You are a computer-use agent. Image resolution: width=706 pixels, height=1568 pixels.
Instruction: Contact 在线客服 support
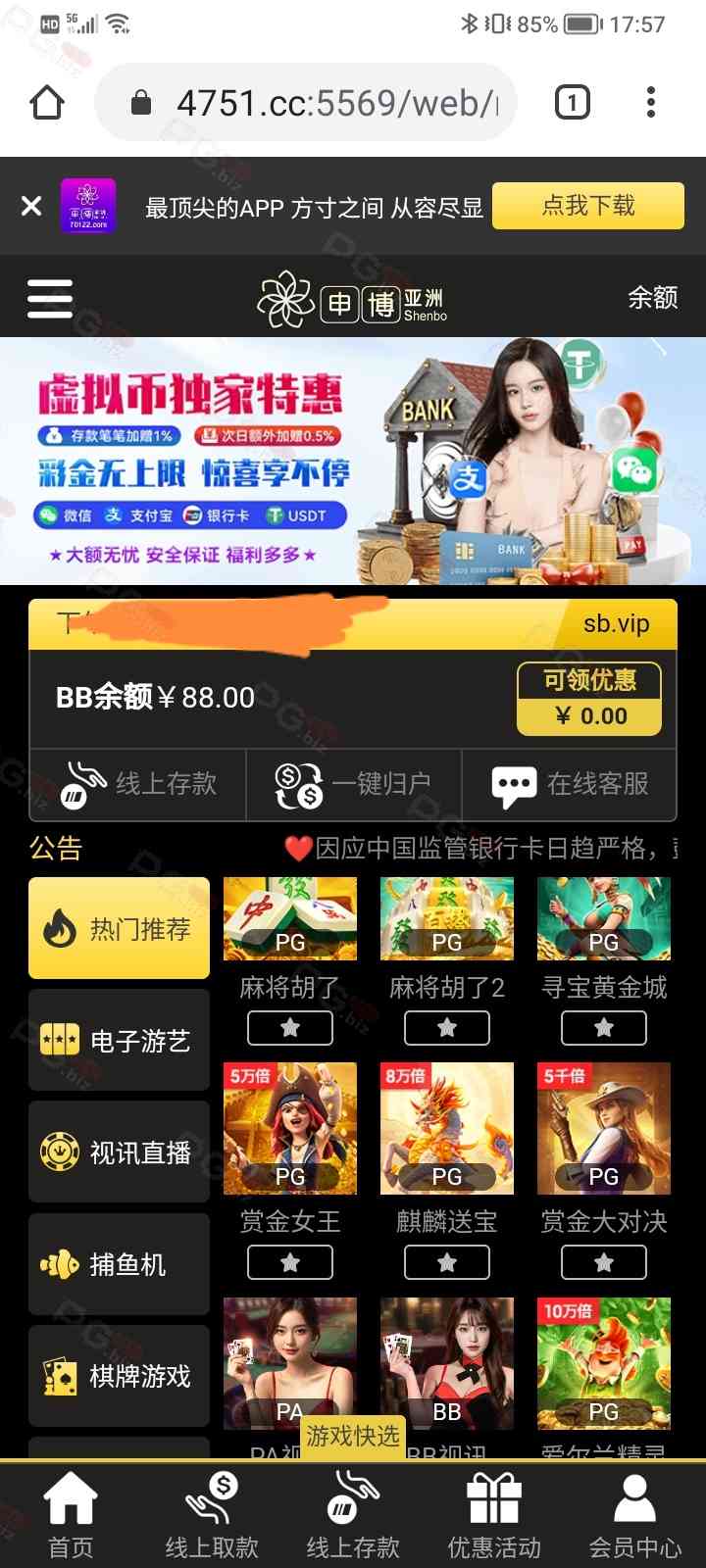tap(570, 784)
